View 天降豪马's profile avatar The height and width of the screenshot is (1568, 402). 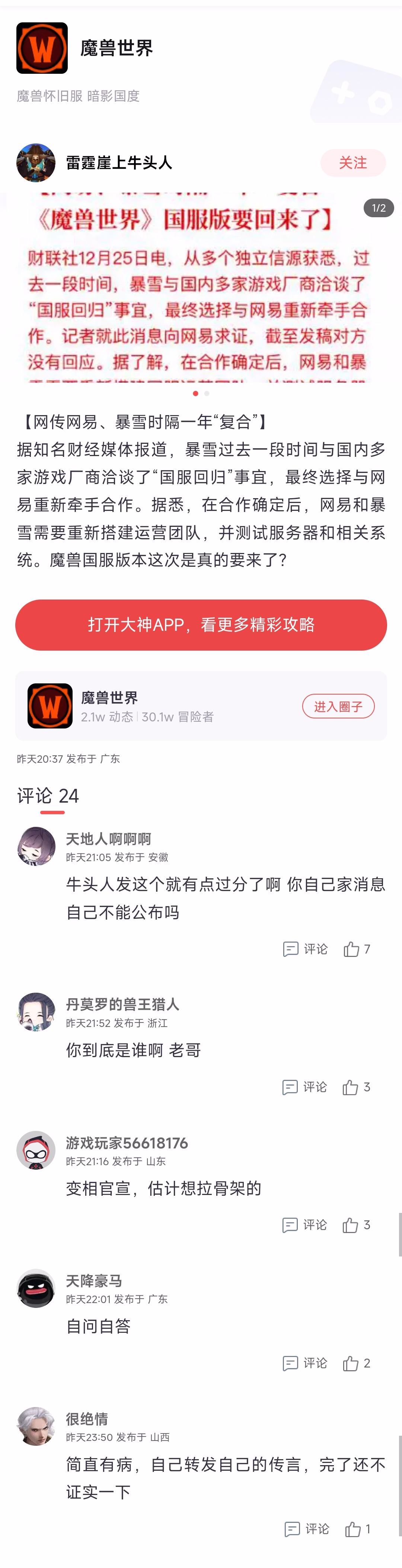(x=36, y=1288)
